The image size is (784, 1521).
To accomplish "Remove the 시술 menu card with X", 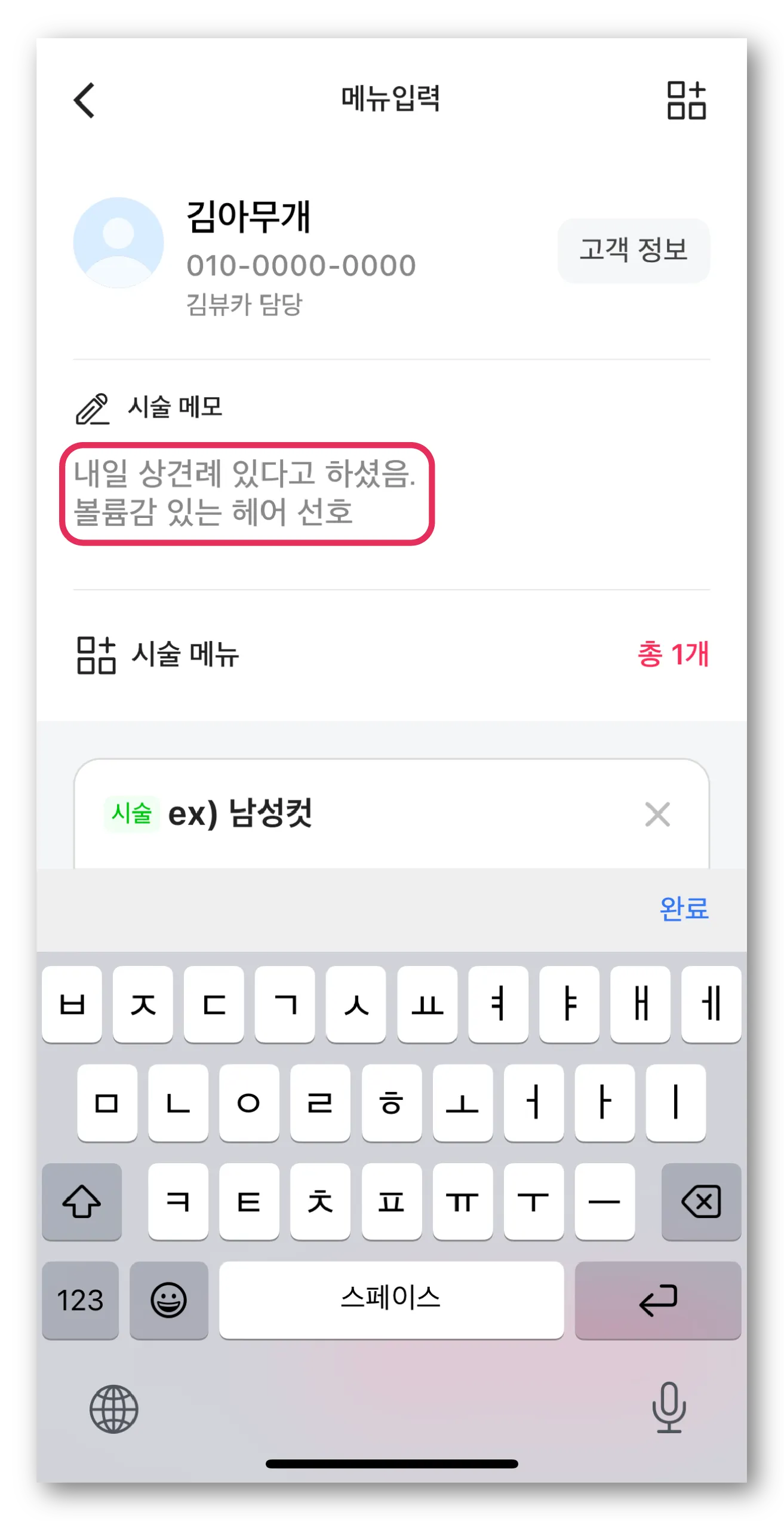I will tap(657, 814).
